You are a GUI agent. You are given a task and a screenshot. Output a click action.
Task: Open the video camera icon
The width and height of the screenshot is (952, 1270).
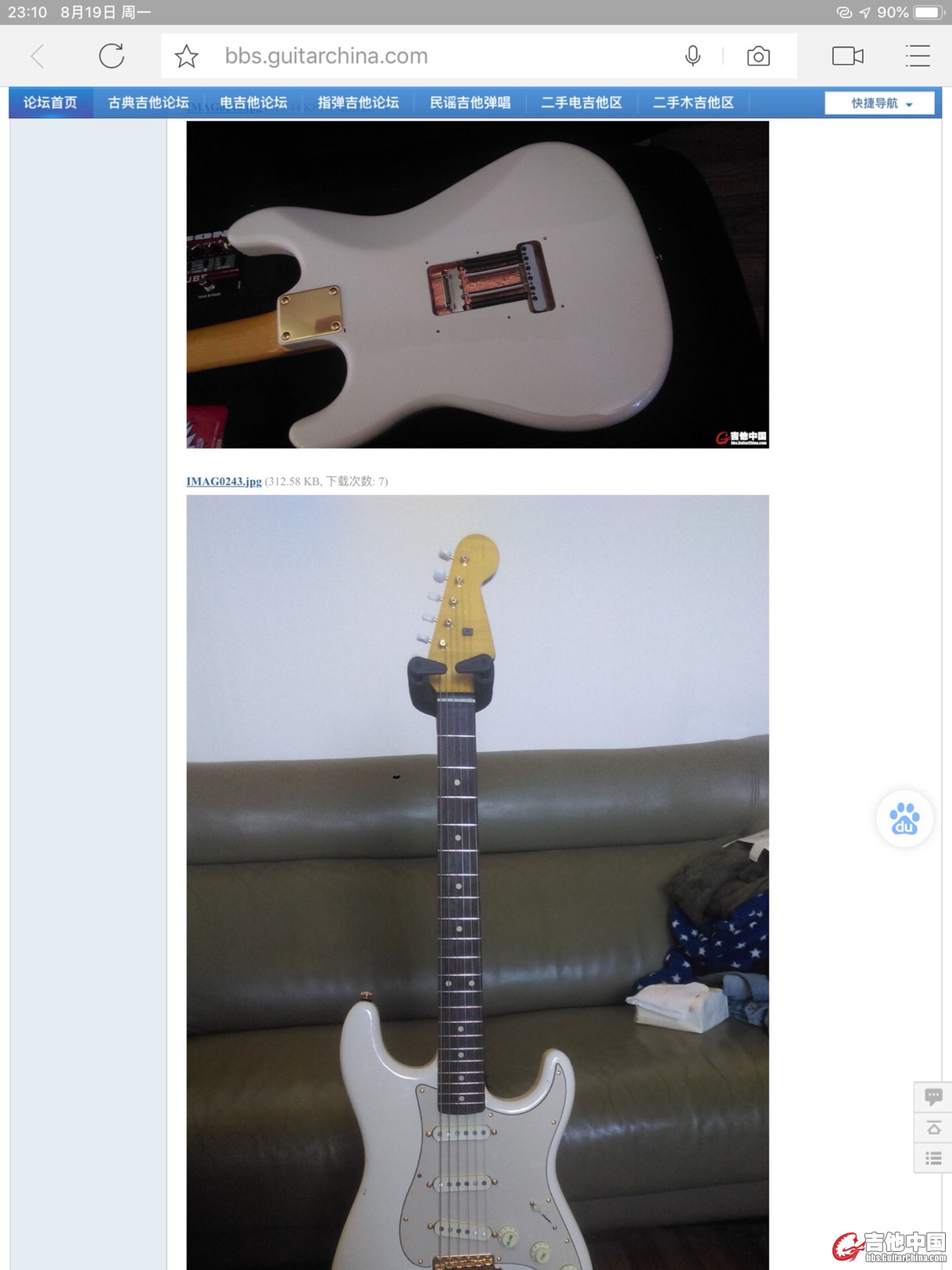point(847,56)
